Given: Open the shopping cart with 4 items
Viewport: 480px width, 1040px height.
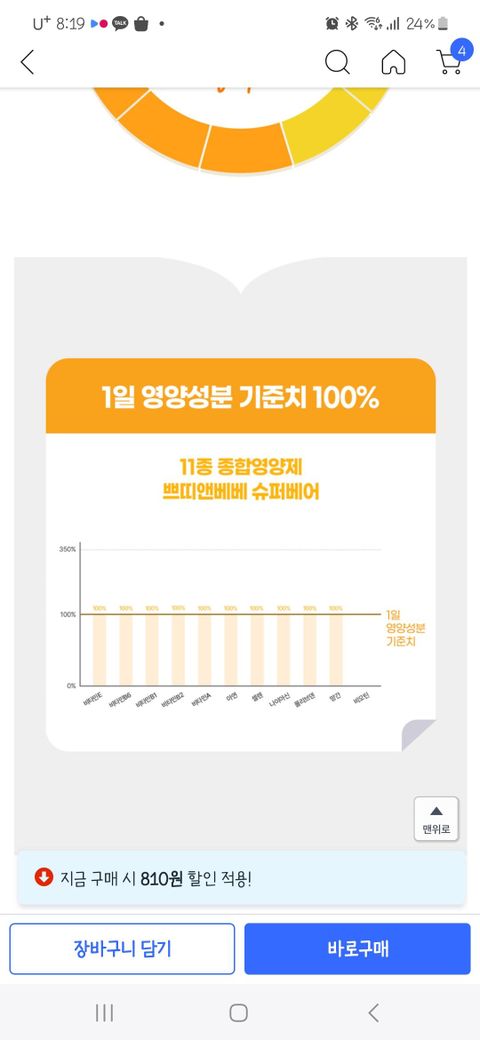Looking at the screenshot, I should coord(451,58).
